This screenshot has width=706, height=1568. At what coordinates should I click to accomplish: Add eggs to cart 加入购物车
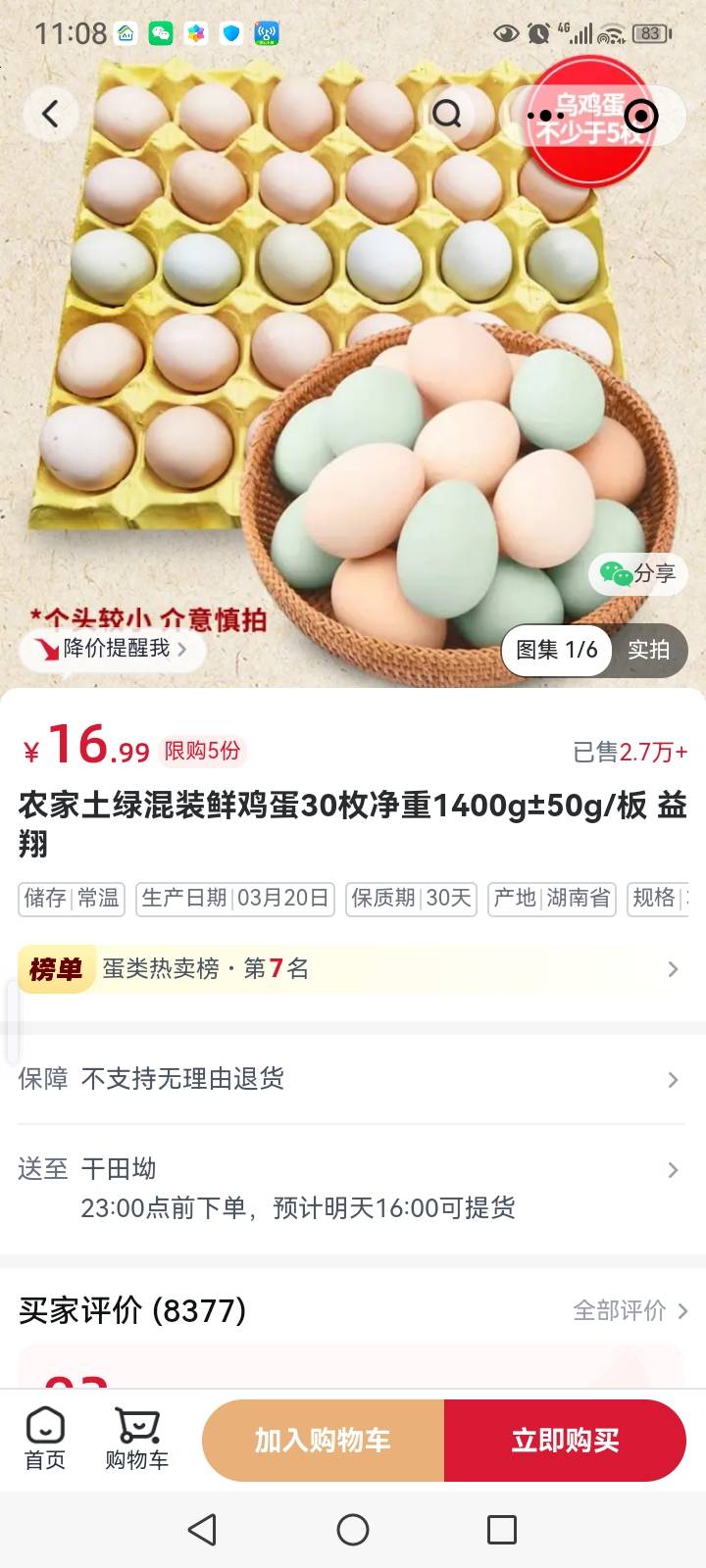[323, 1441]
